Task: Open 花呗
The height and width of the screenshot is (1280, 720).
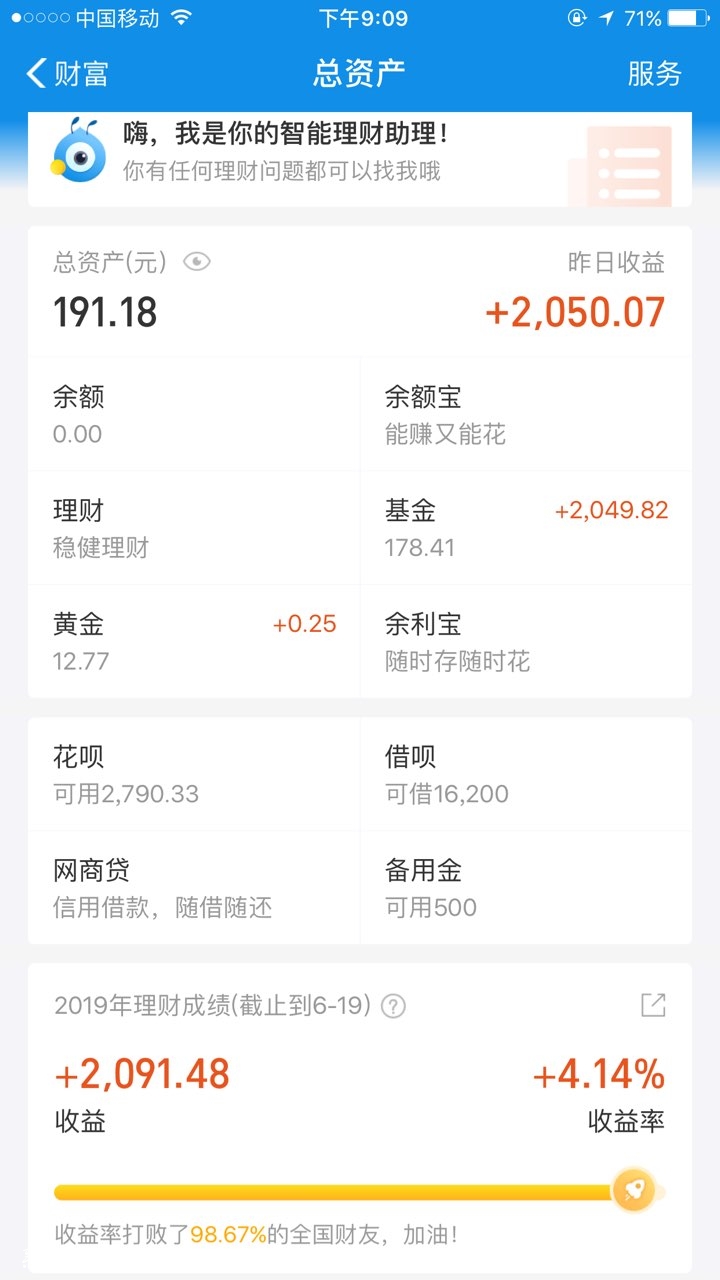Action: click(194, 774)
